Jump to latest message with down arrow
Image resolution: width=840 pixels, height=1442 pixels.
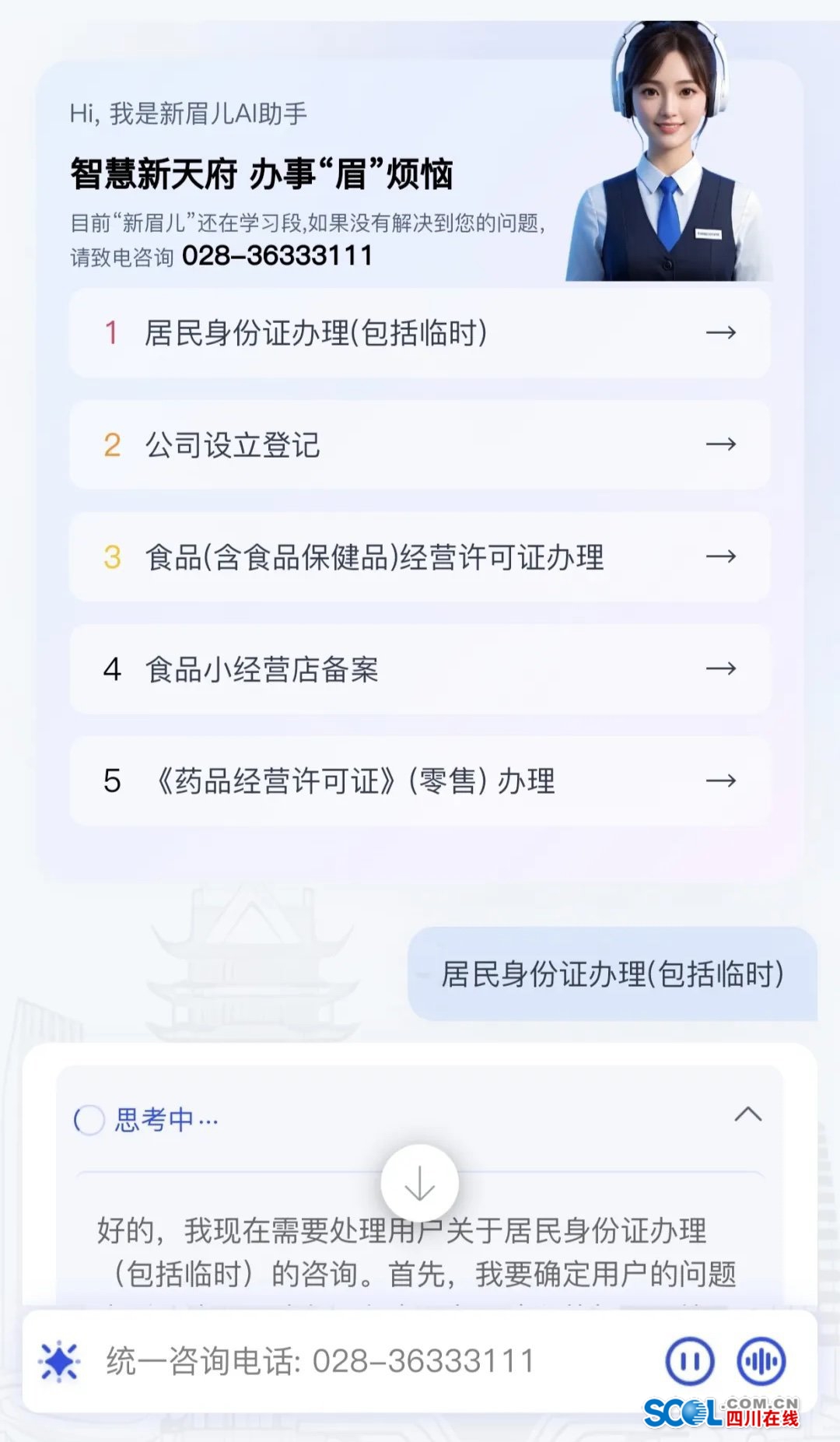pyautogui.click(x=420, y=1183)
